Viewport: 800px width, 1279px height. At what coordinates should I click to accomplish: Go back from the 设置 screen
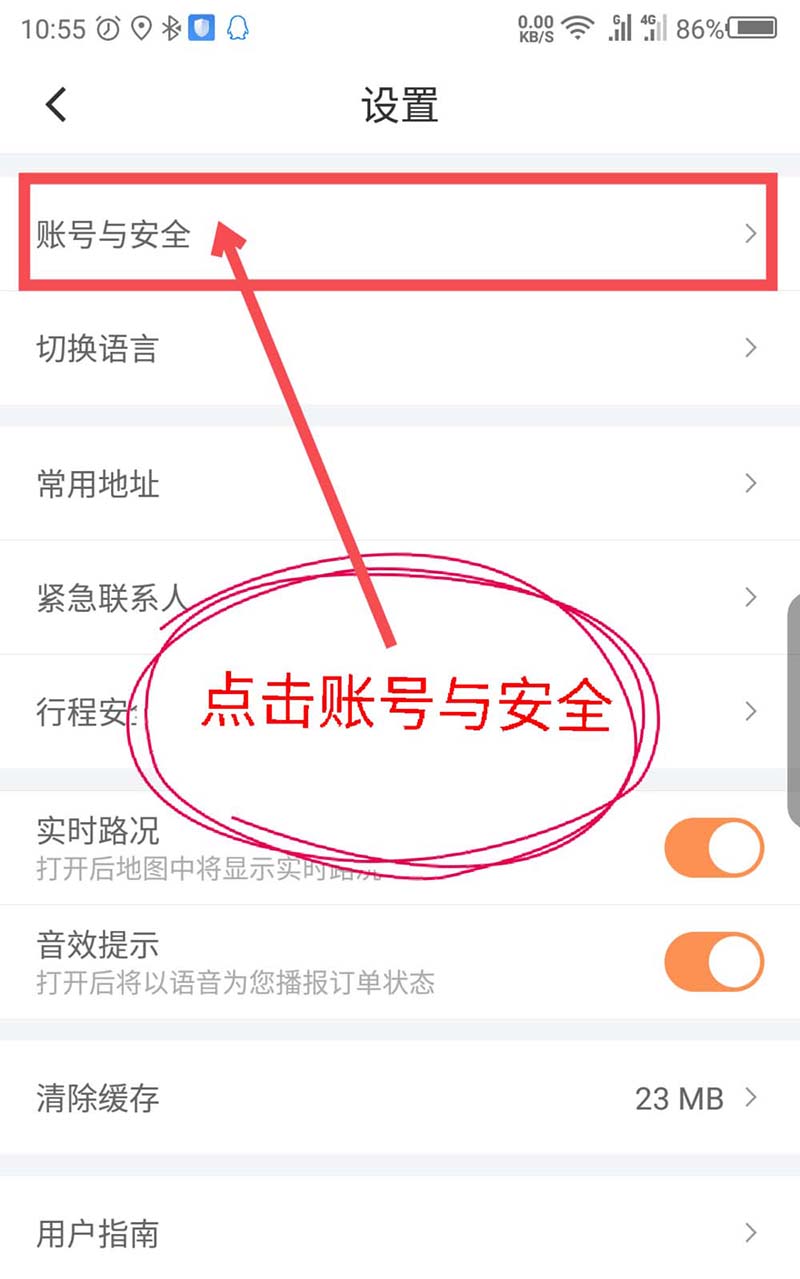[x=56, y=104]
